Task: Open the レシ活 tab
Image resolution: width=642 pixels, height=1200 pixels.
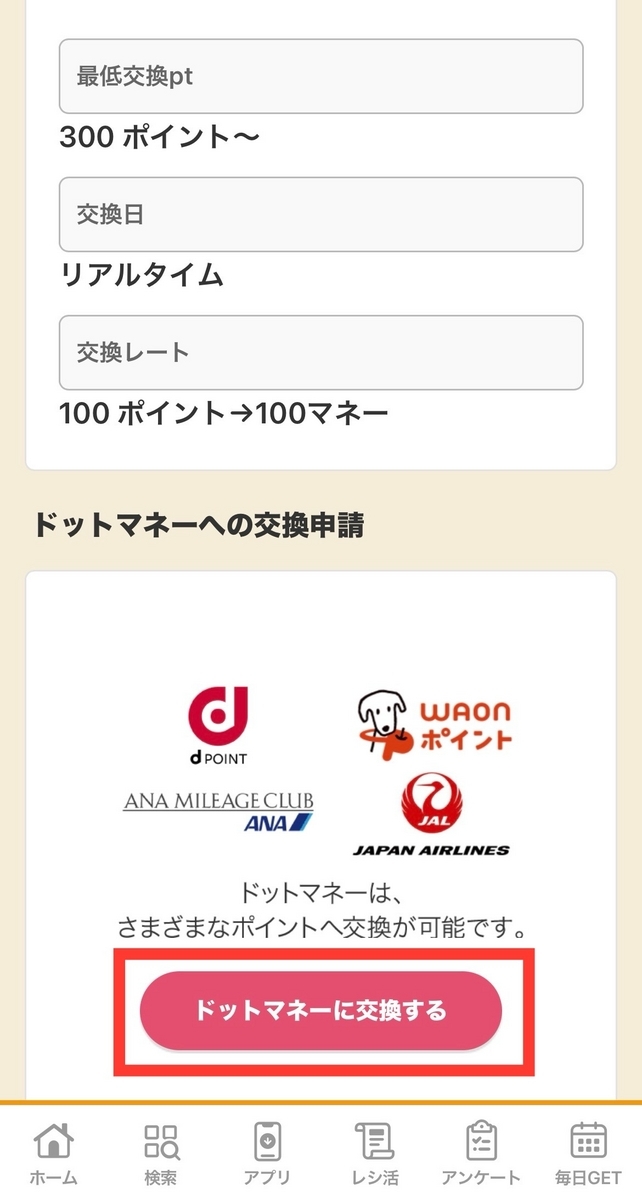Action: click(x=374, y=1153)
